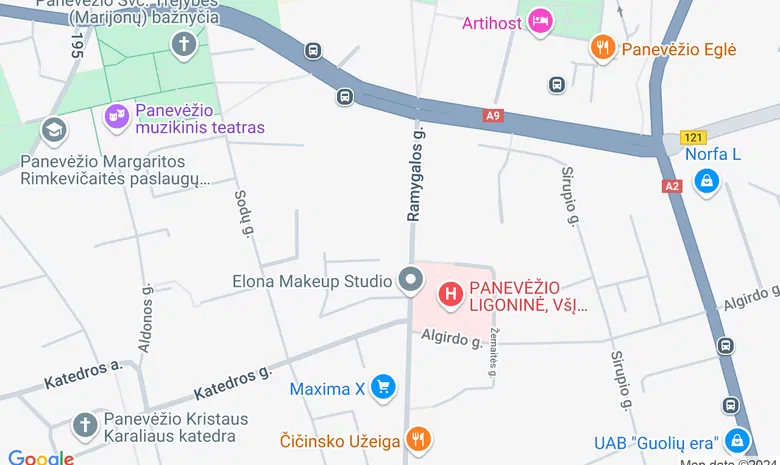Open the Čičinsko Užeiga restaurant pin
The image size is (780, 465).
tap(419, 439)
